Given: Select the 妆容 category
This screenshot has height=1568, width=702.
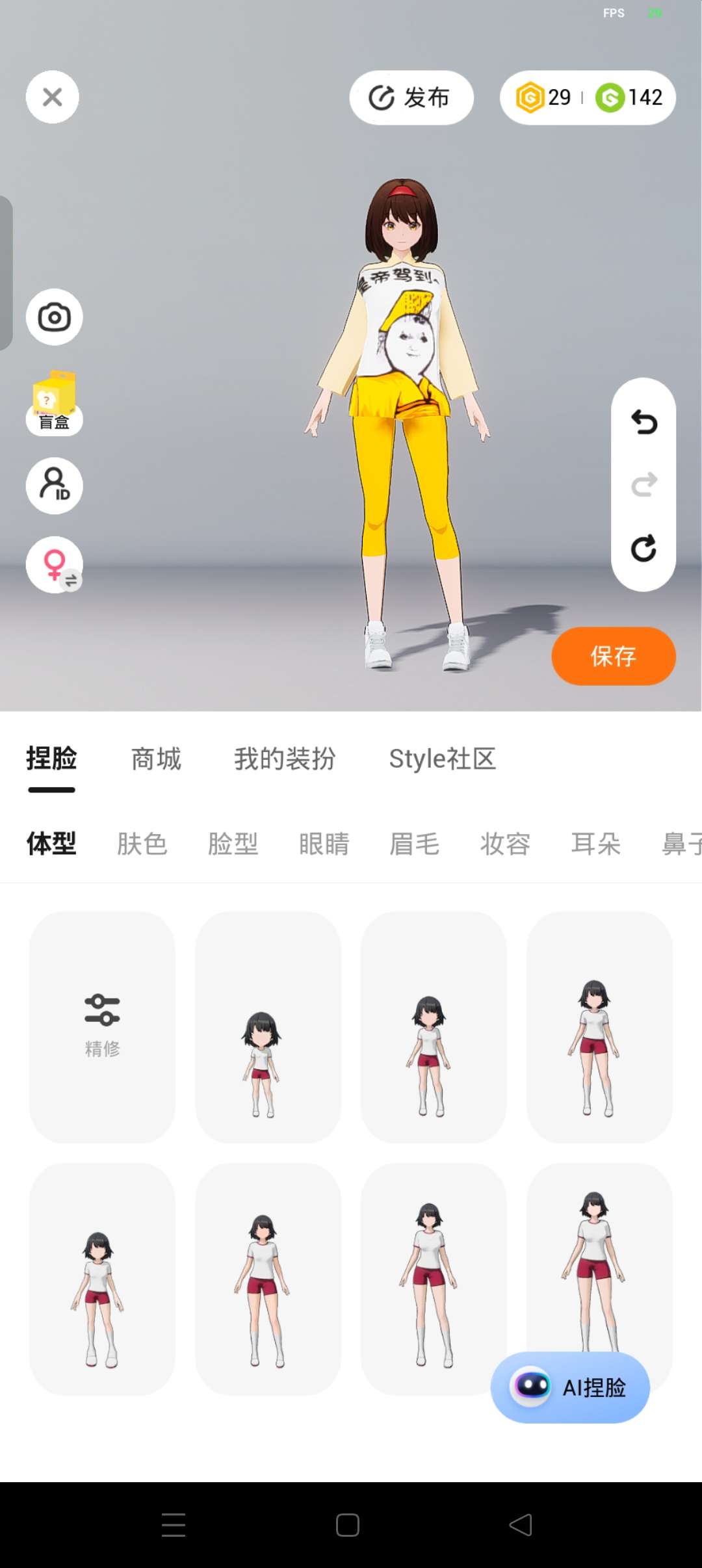Looking at the screenshot, I should tap(505, 844).
